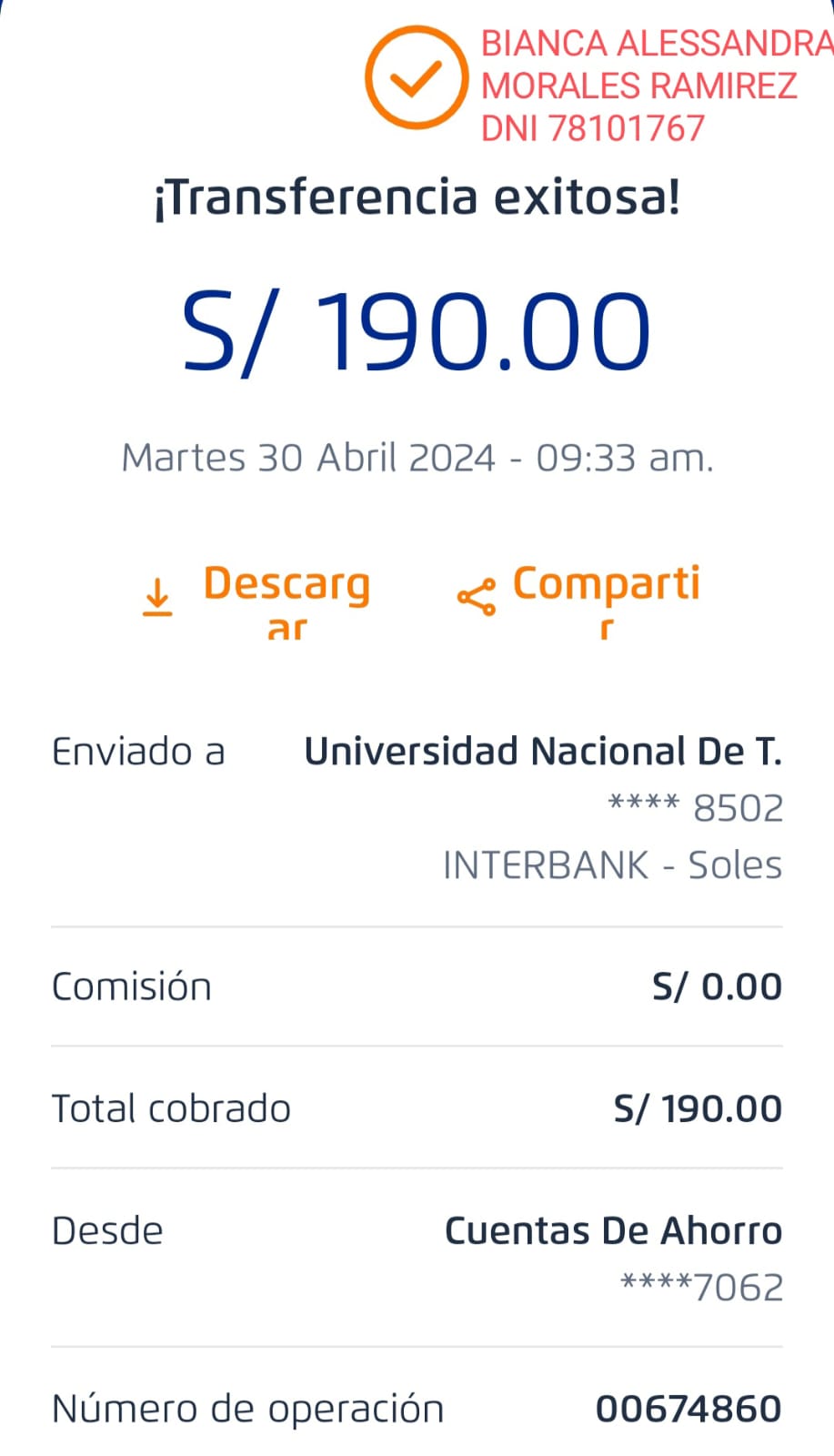Share the receipt using Compartir

(579, 596)
